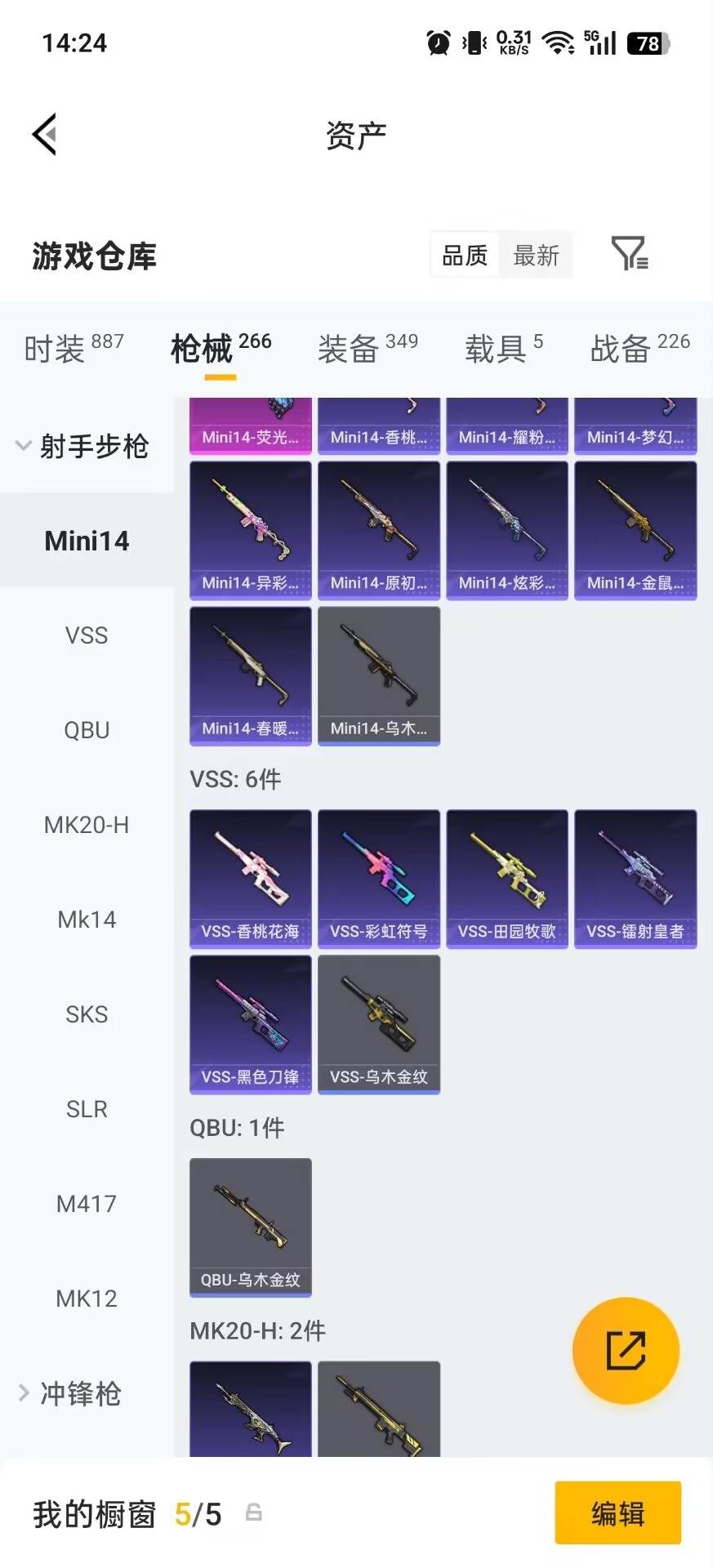
Task: Open the VSS-黑色刀锋 skin
Action: [x=251, y=1025]
